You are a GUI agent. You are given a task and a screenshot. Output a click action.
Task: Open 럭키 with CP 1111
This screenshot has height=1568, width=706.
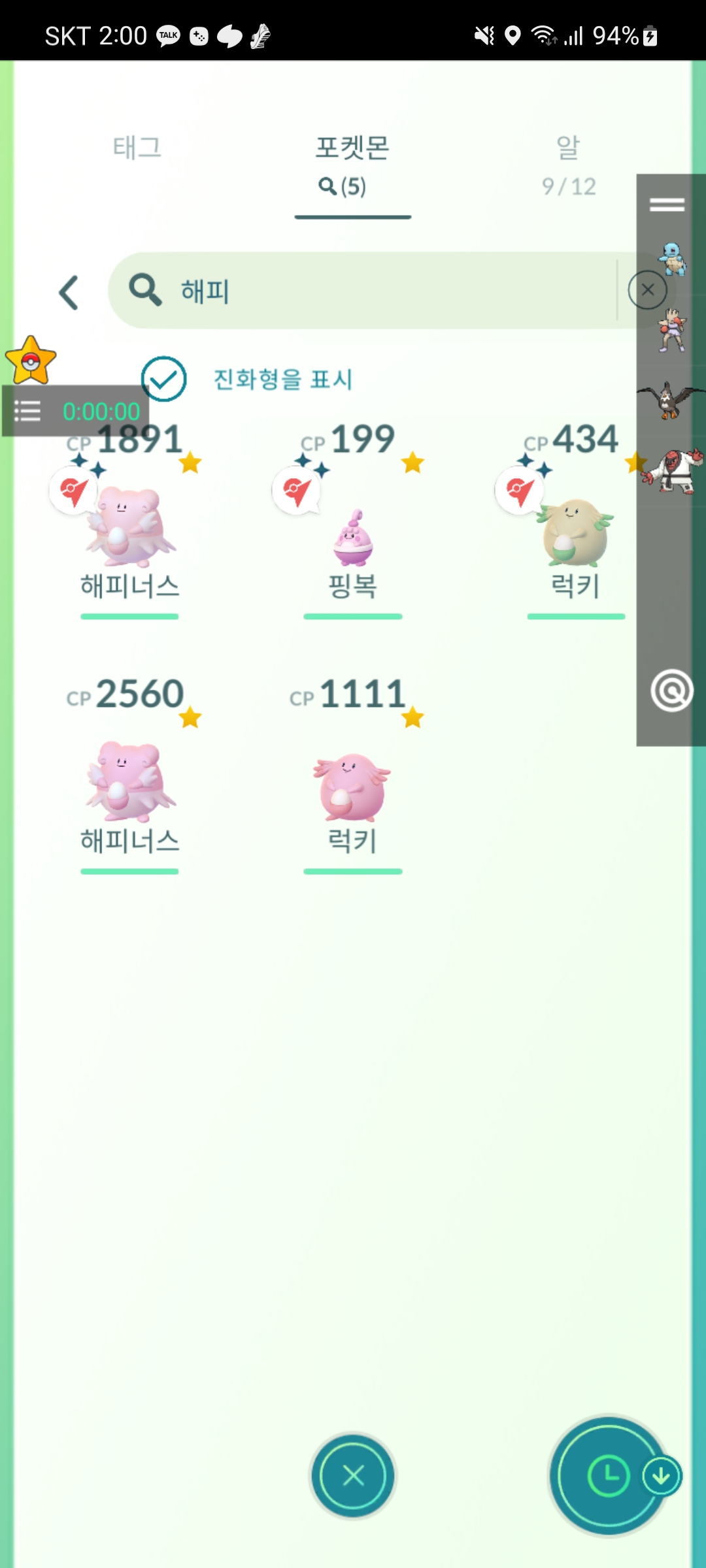(352, 787)
